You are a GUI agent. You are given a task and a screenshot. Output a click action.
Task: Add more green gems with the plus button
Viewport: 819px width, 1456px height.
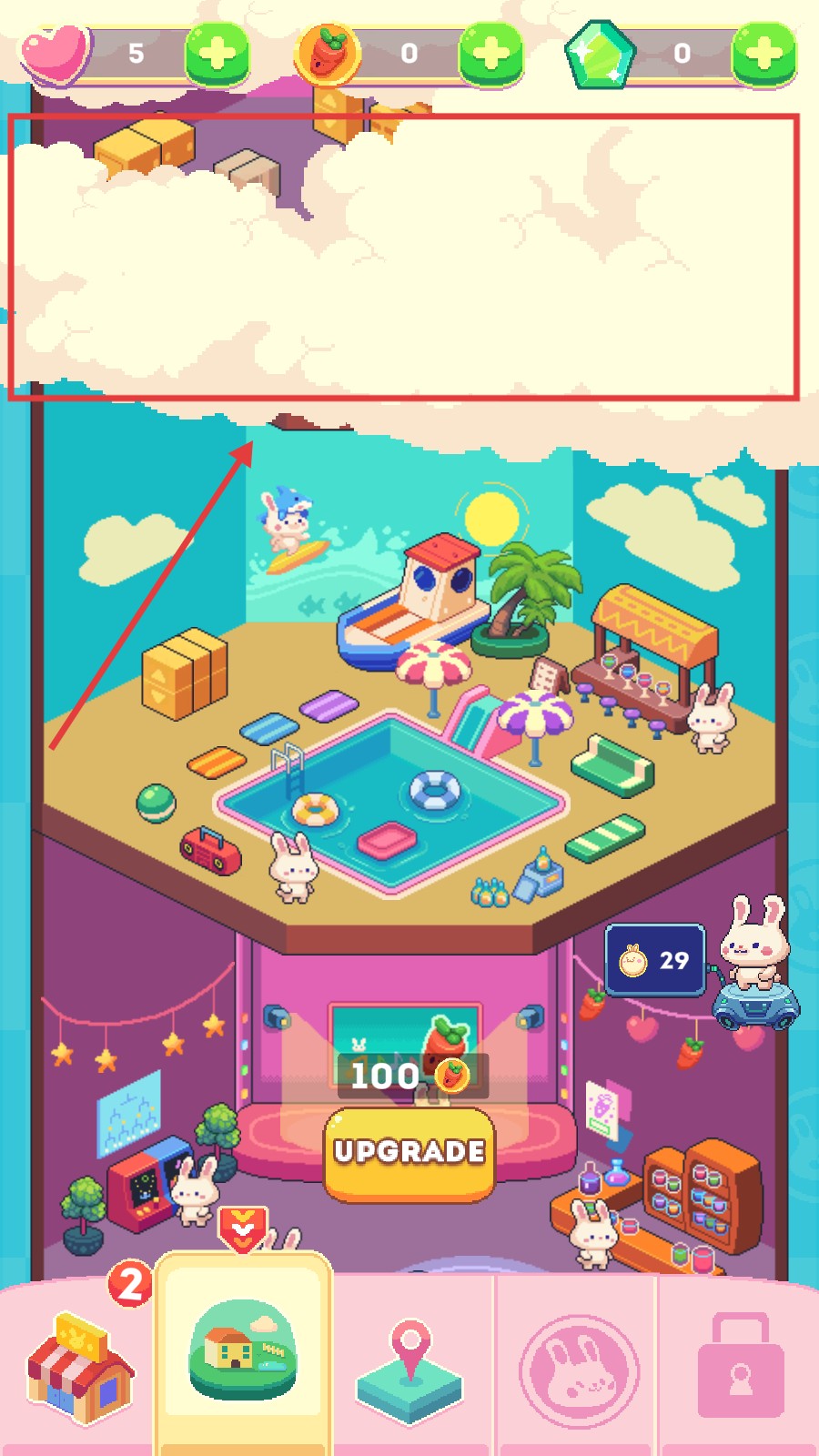[763, 54]
